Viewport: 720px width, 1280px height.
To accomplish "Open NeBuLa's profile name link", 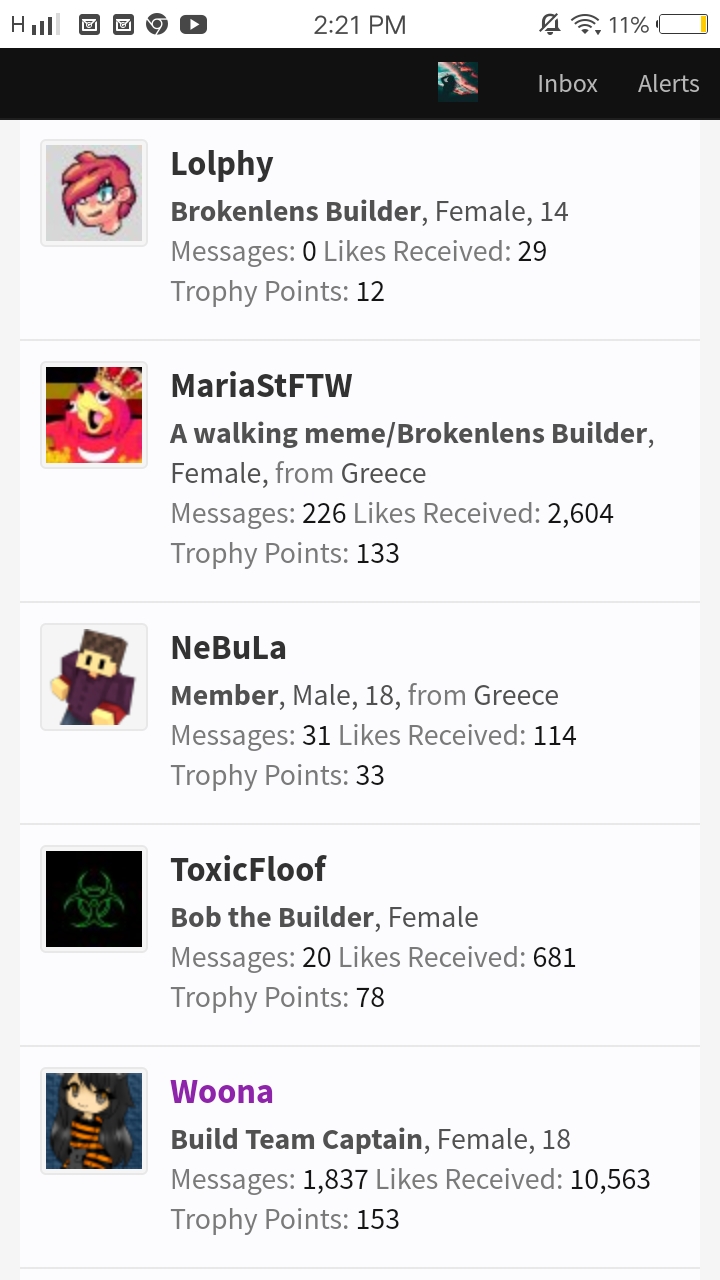I will pyautogui.click(x=229, y=648).
